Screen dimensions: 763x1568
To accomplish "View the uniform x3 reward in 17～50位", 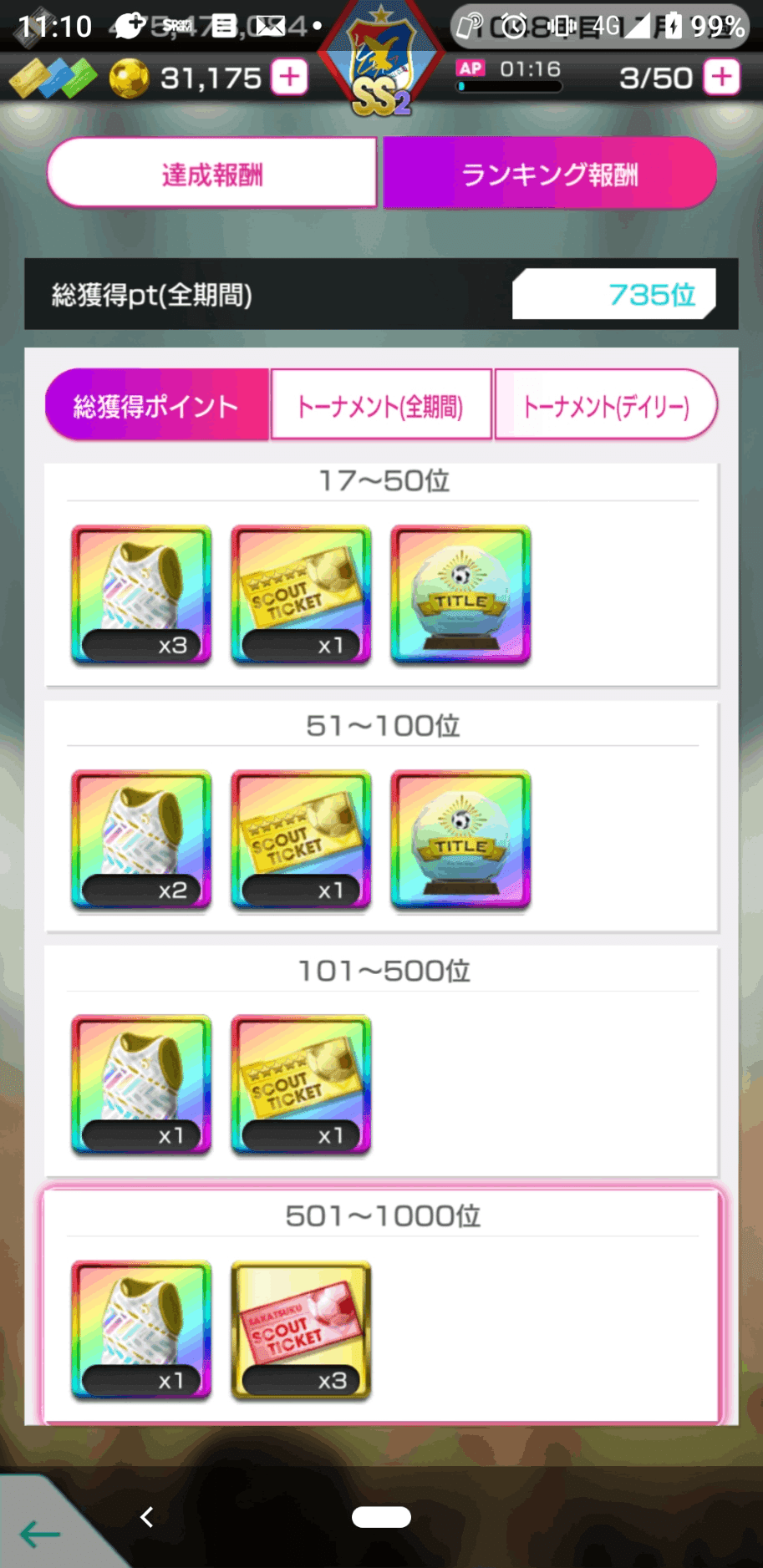I will (x=141, y=595).
